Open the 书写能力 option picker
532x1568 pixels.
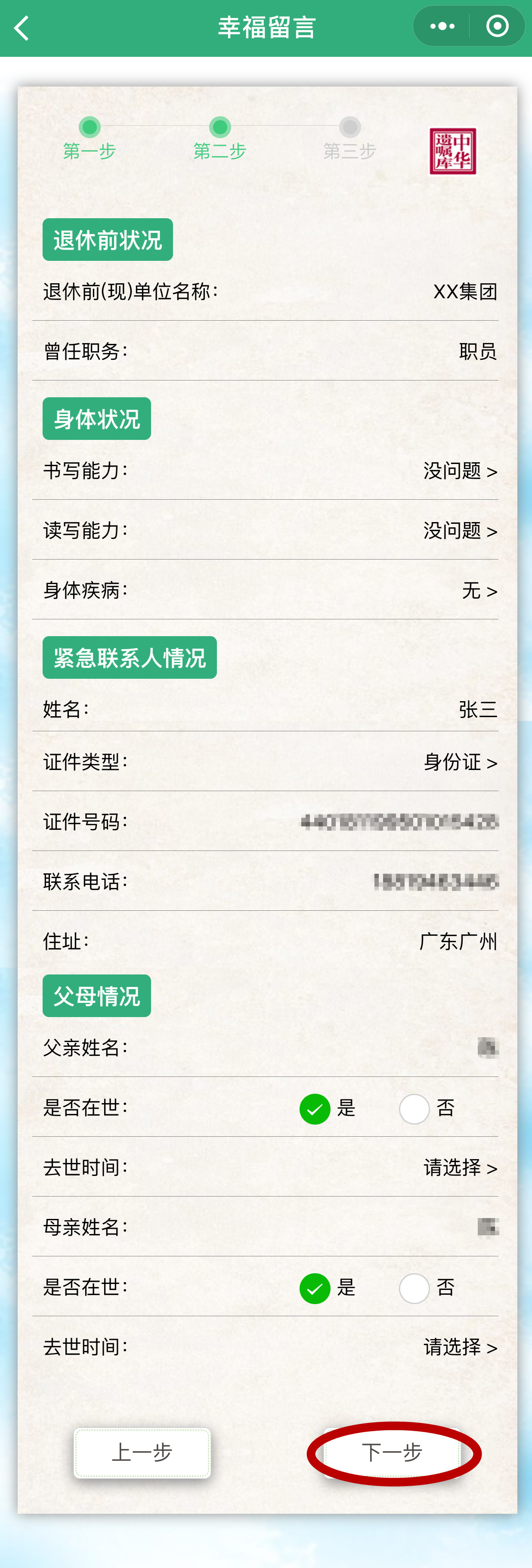(460, 470)
